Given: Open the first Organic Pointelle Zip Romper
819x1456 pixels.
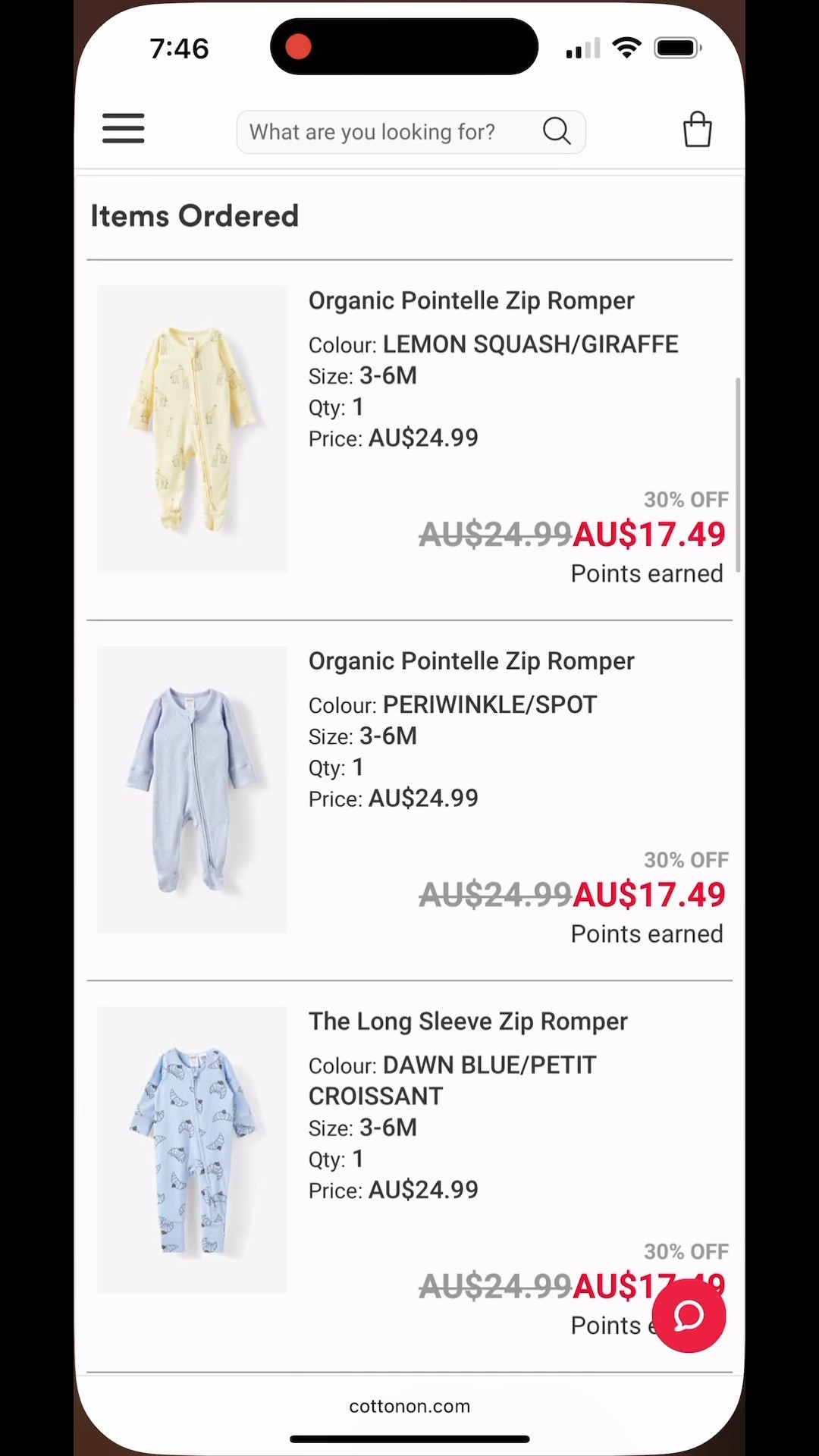Looking at the screenshot, I should point(471,300).
